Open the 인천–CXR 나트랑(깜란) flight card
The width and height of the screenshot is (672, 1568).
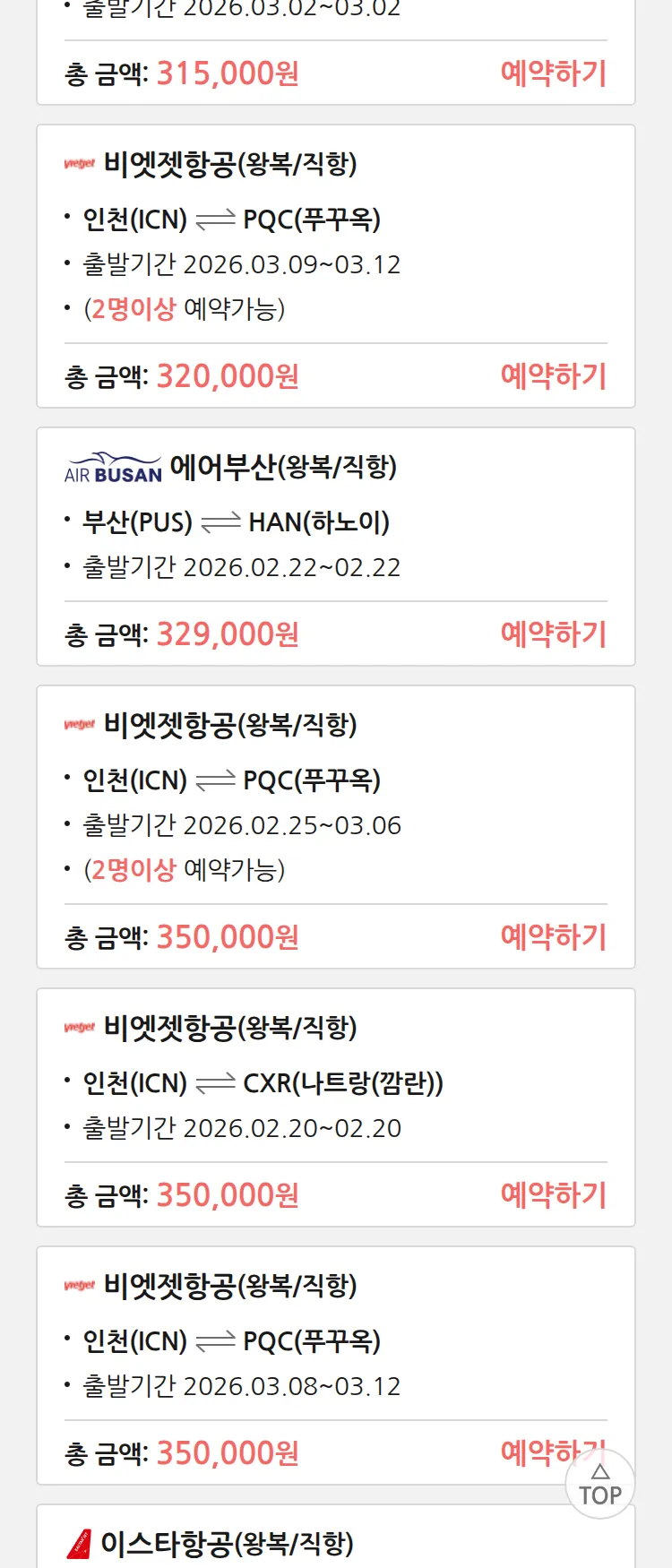click(x=269, y=1084)
